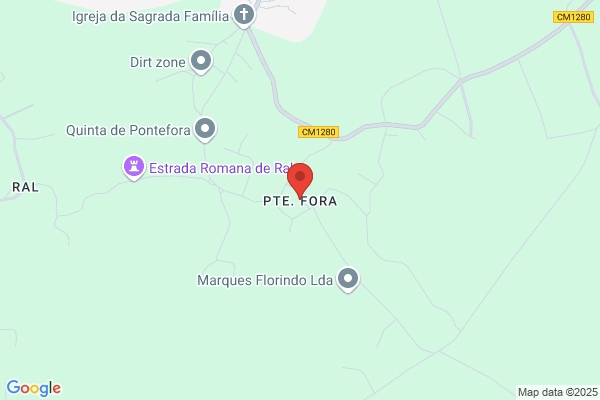
Task: Select the Estrada Romana landmark marker
Action: pos(134,167)
